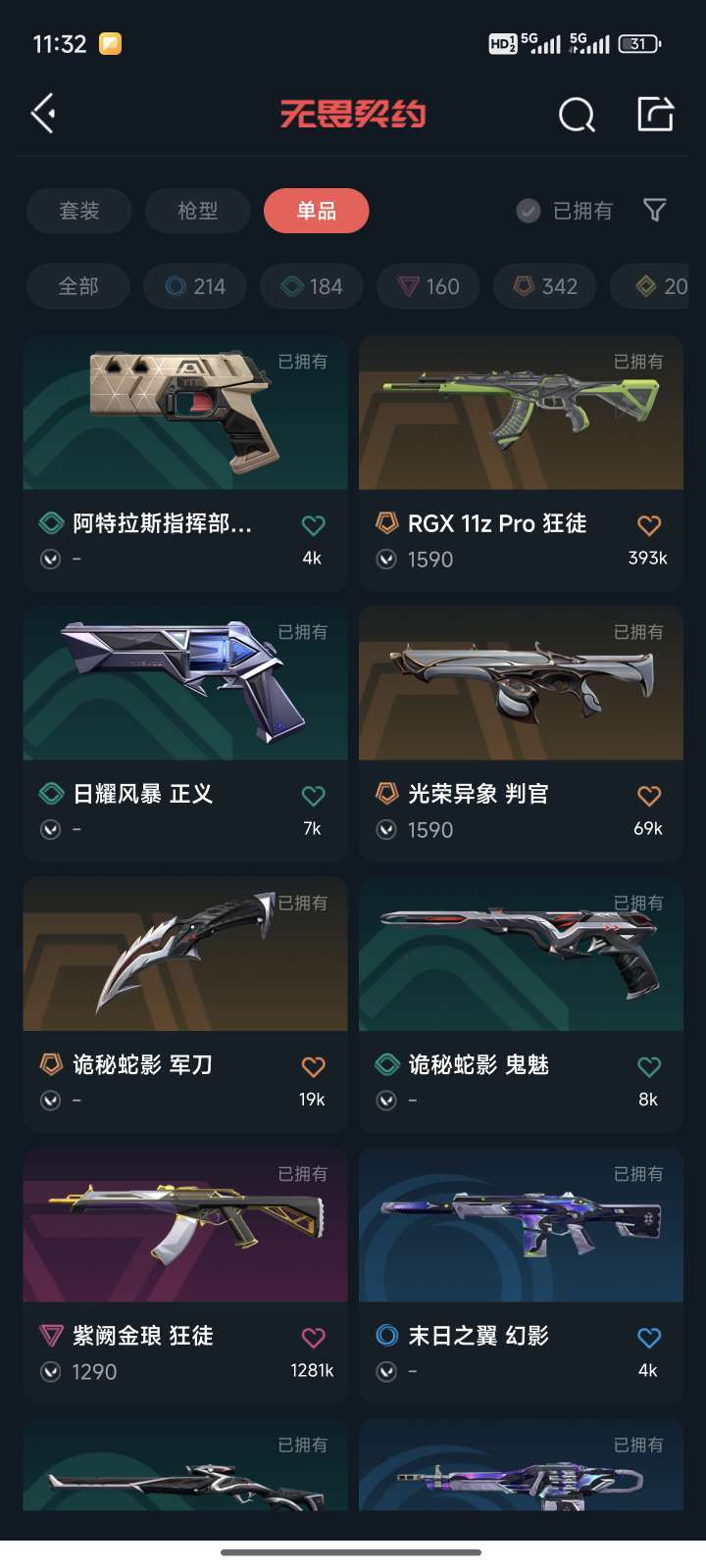Go back using the top-left arrow

43,115
